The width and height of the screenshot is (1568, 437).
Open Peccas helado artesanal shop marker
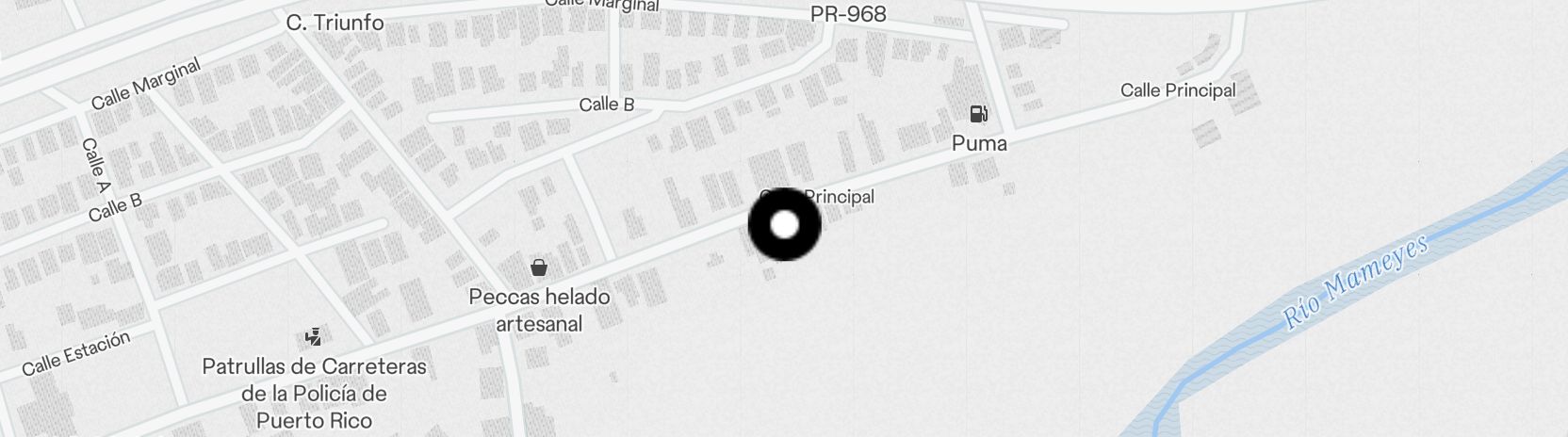[539, 268]
